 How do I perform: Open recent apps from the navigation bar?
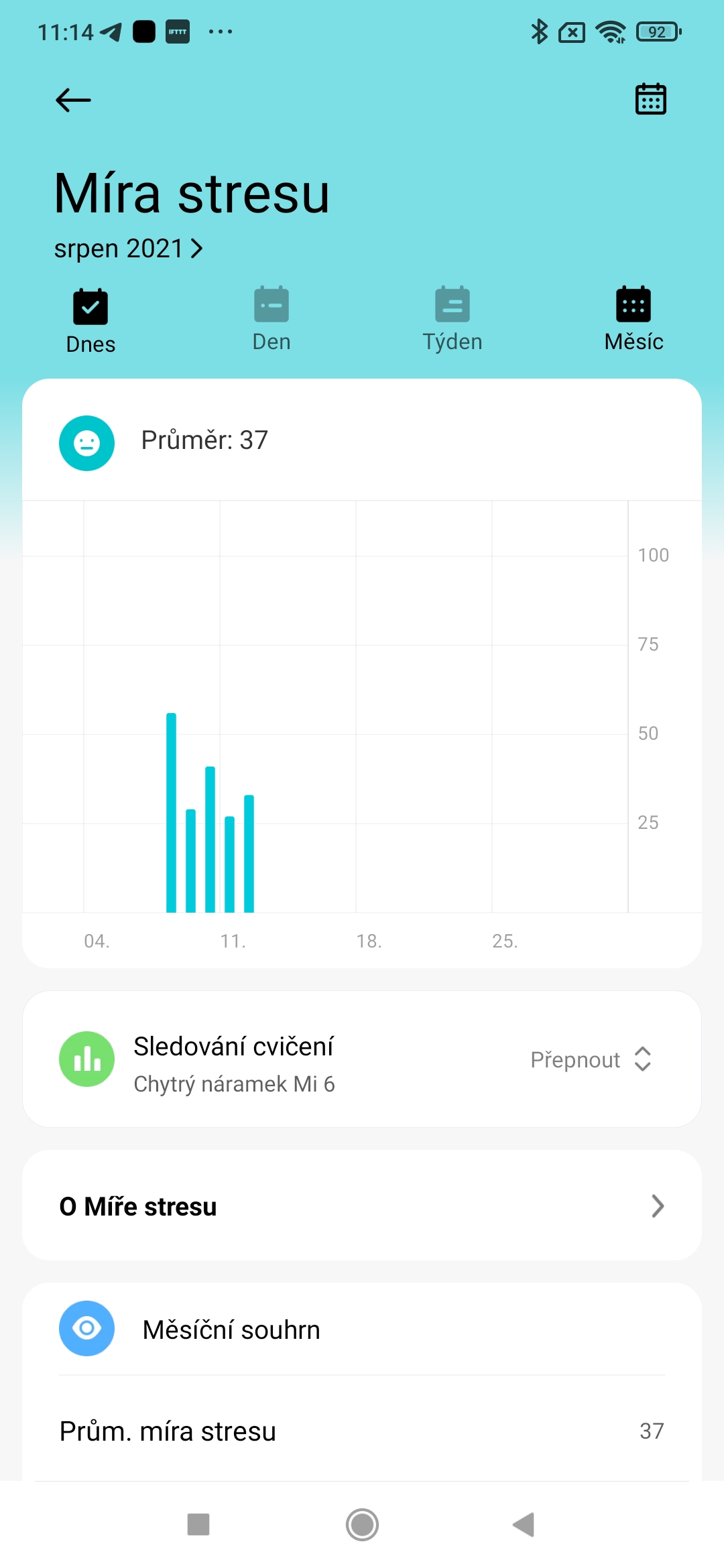pyautogui.click(x=198, y=1524)
